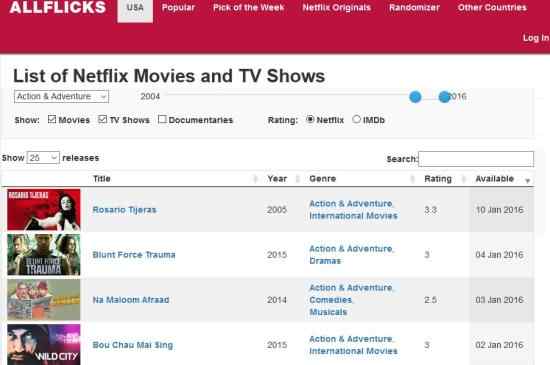
Task: Select the IMDb rating option
Action: [x=356, y=119]
